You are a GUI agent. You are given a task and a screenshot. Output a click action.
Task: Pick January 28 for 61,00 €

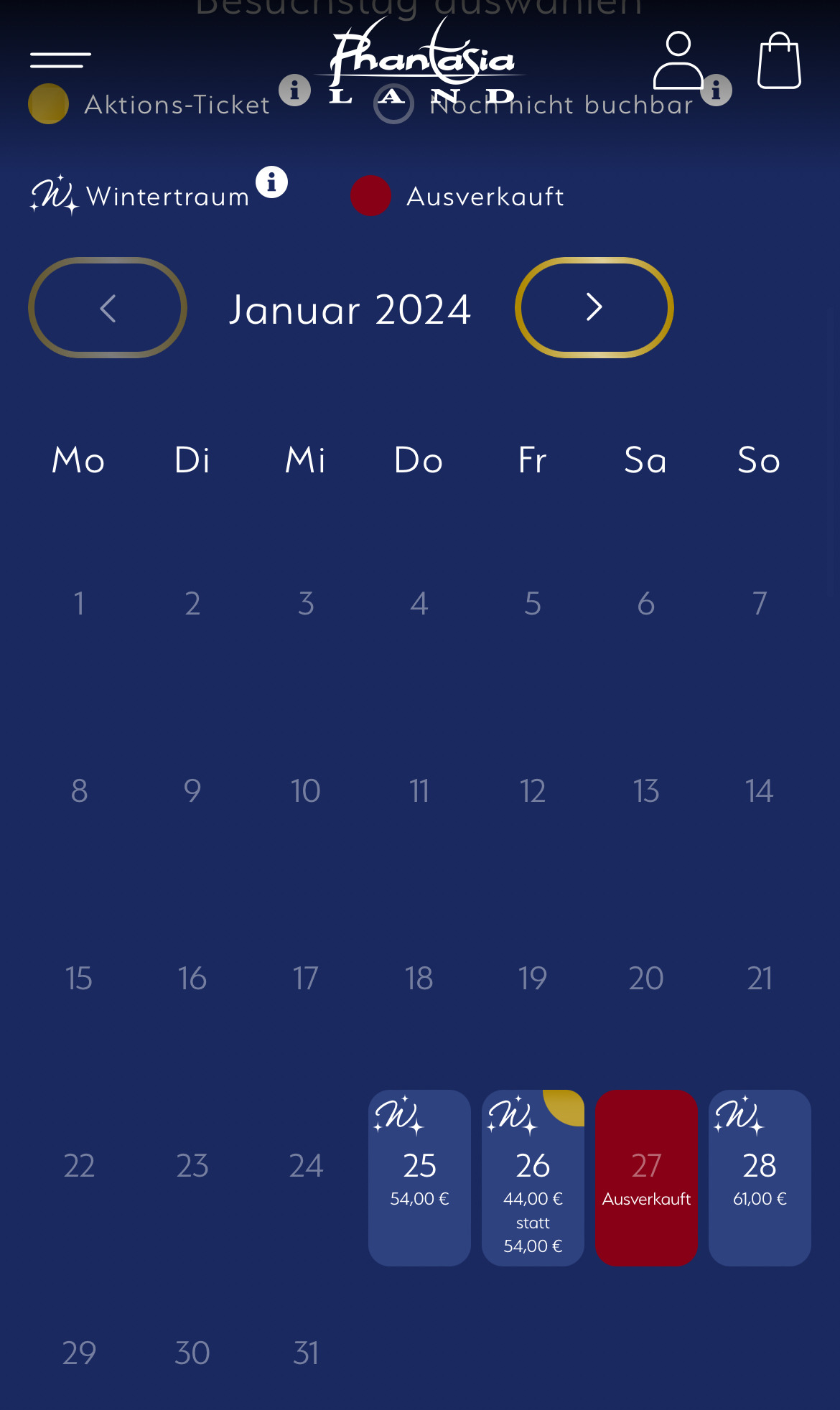760,1178
